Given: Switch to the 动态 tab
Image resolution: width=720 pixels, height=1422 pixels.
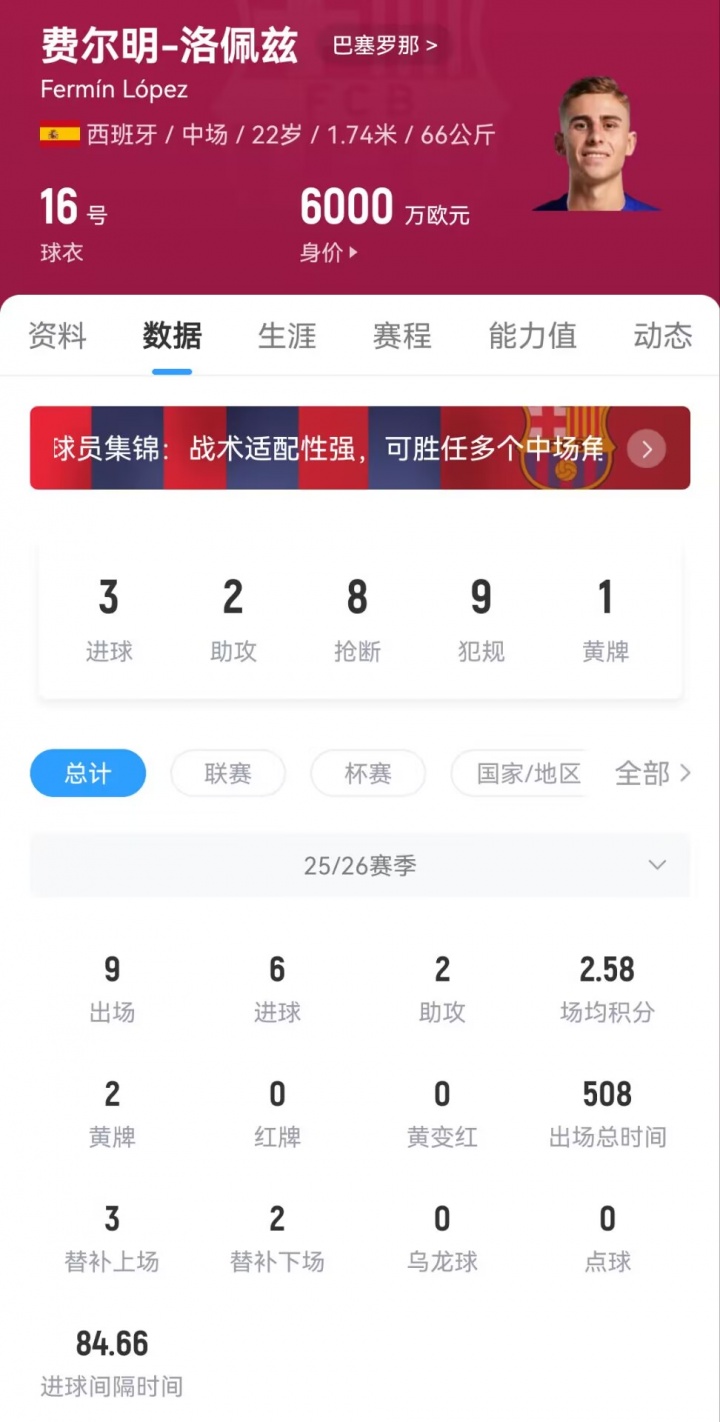Looking at the screenshot, I should pyautogui.click(x=662, y=336).
